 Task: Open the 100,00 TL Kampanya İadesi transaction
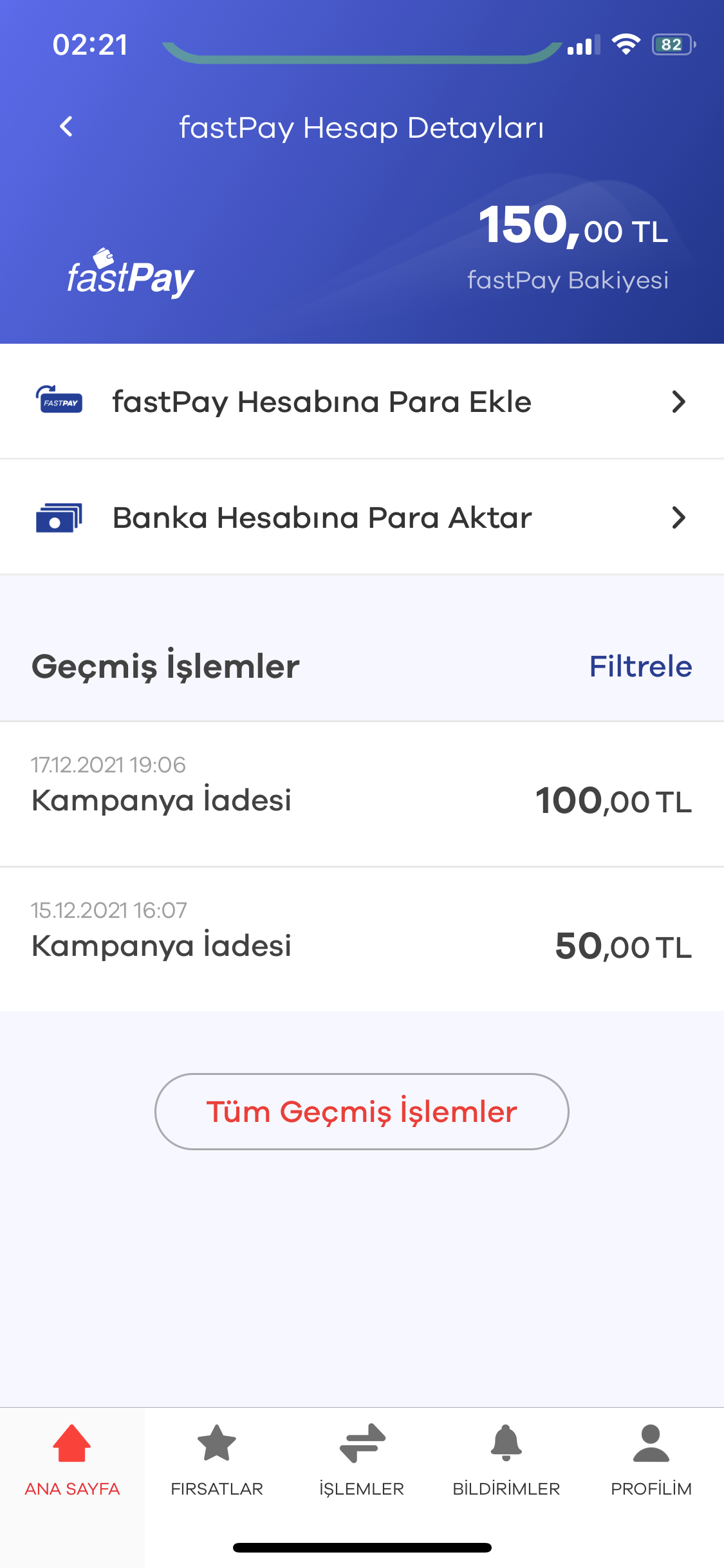coord(362,794)
